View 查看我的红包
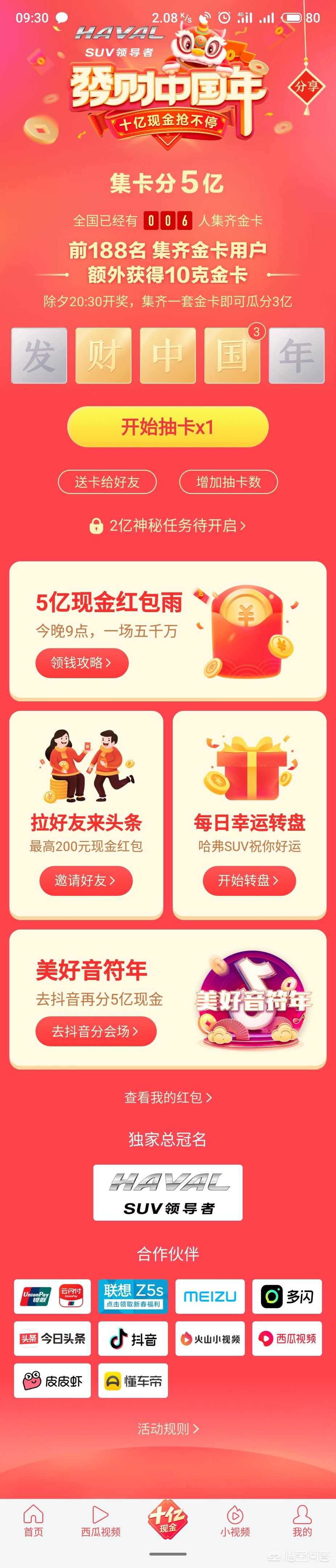Screen dimensions: 336x1568 168,1097
